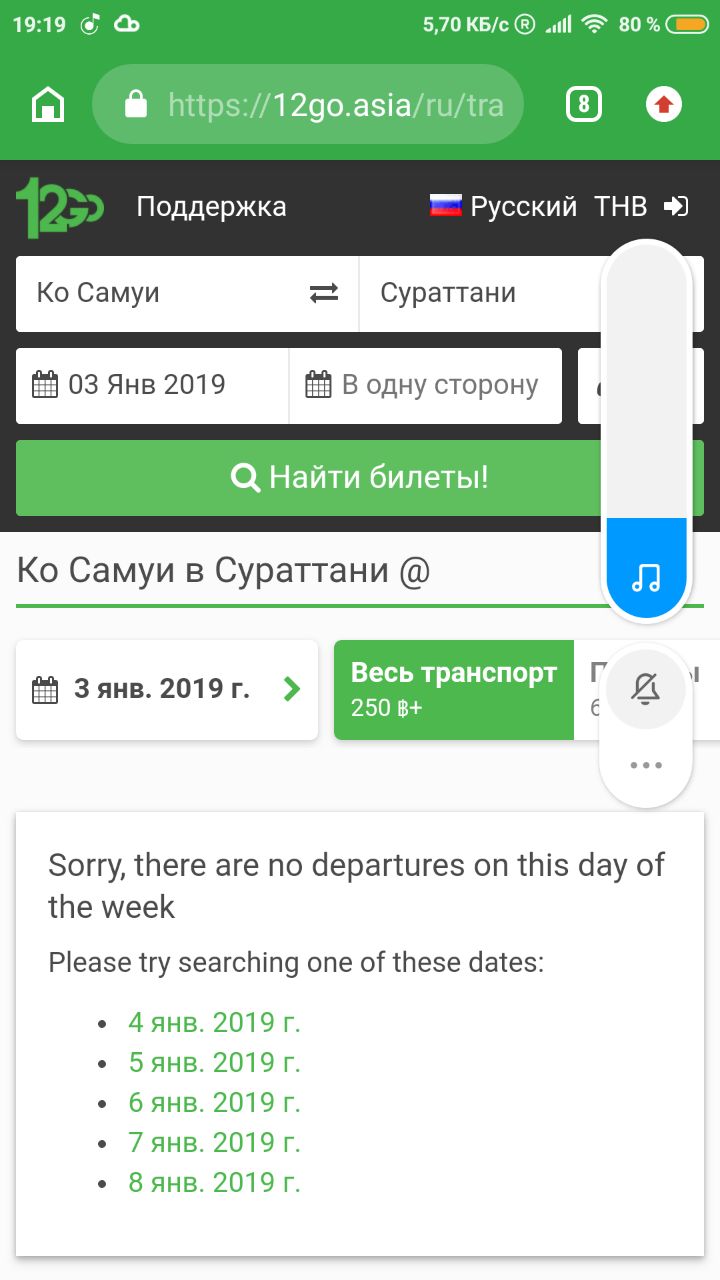Choose 4 янв. 2019 г. date link
The width and height of the screenshot is (720, 1280).
pyautogui.click(x=214, y=1023)
